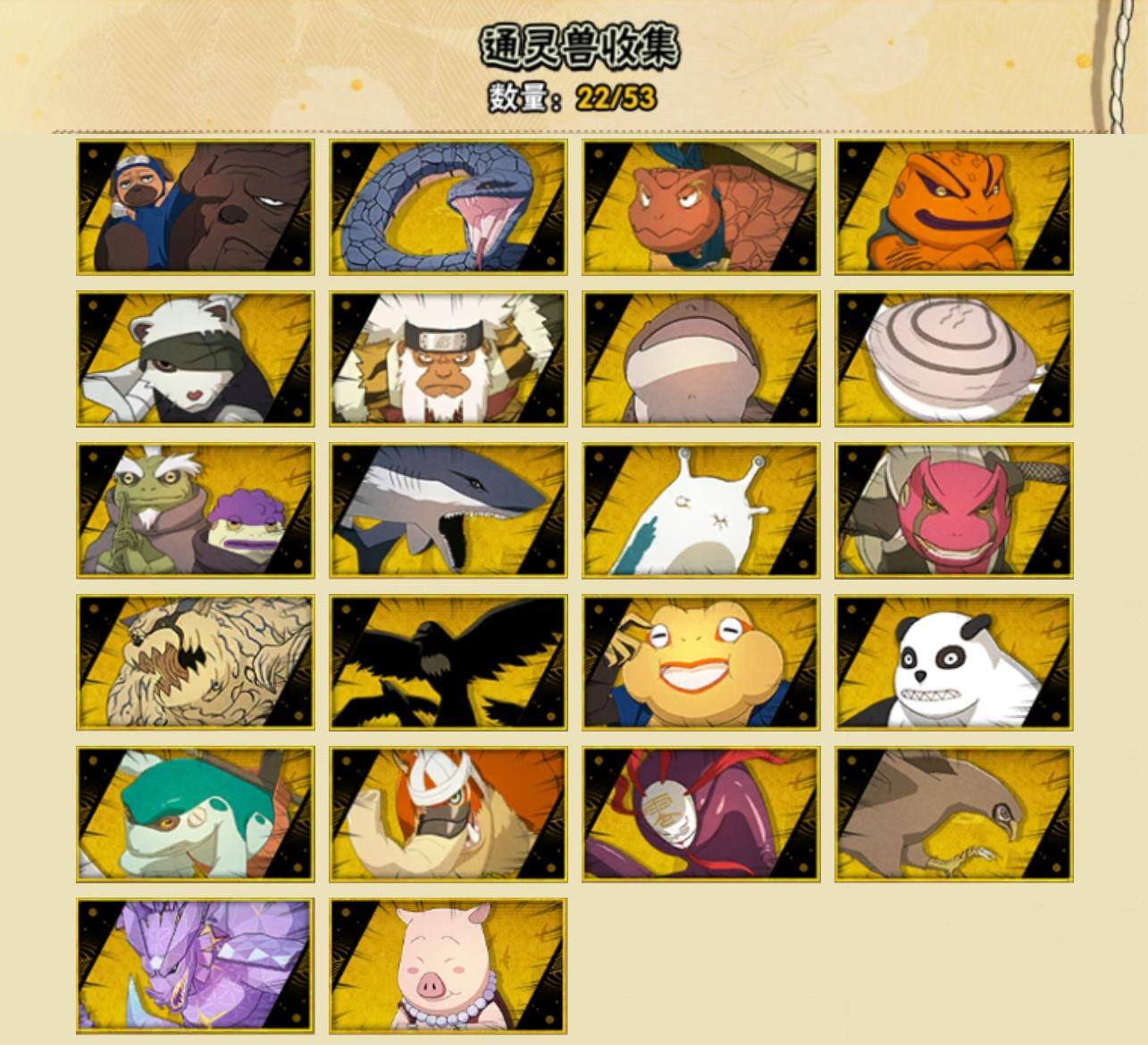Viewport: 1148px width, 1045px height.
Task: Select the blue snake summon card
Action: (x=448, y=206)
